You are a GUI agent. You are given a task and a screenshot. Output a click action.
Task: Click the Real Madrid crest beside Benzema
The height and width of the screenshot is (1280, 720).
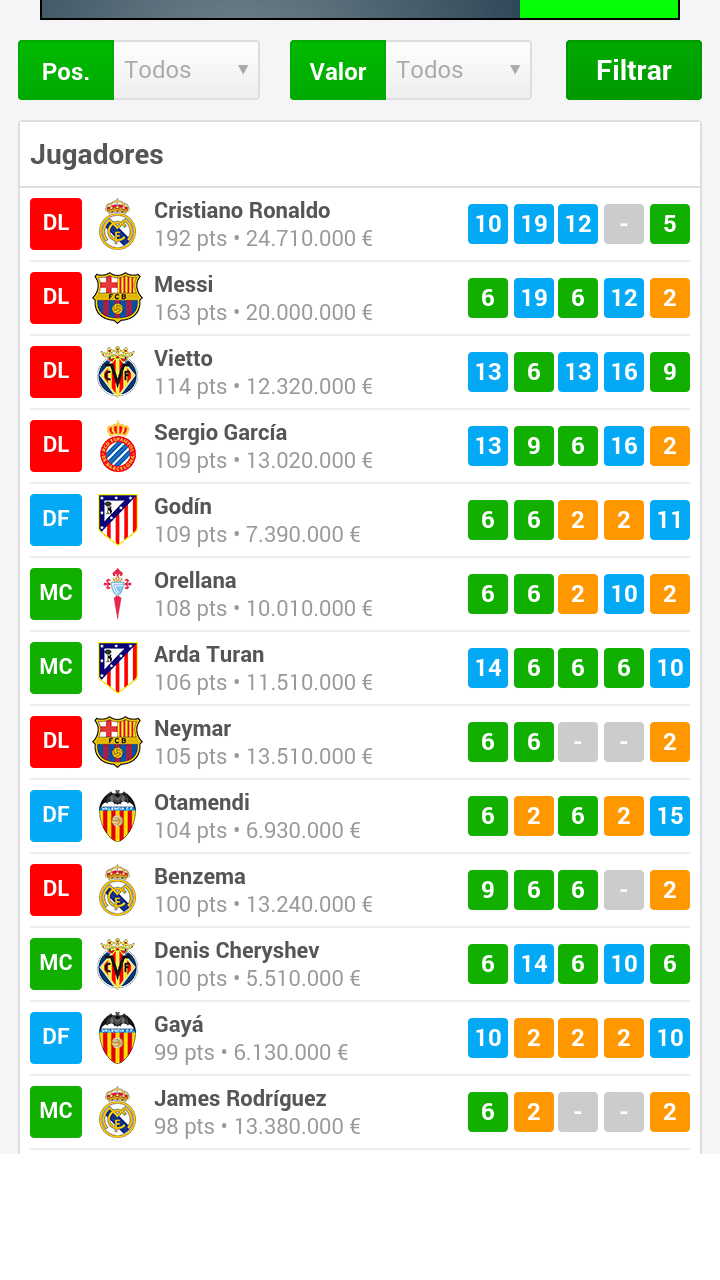117,890
